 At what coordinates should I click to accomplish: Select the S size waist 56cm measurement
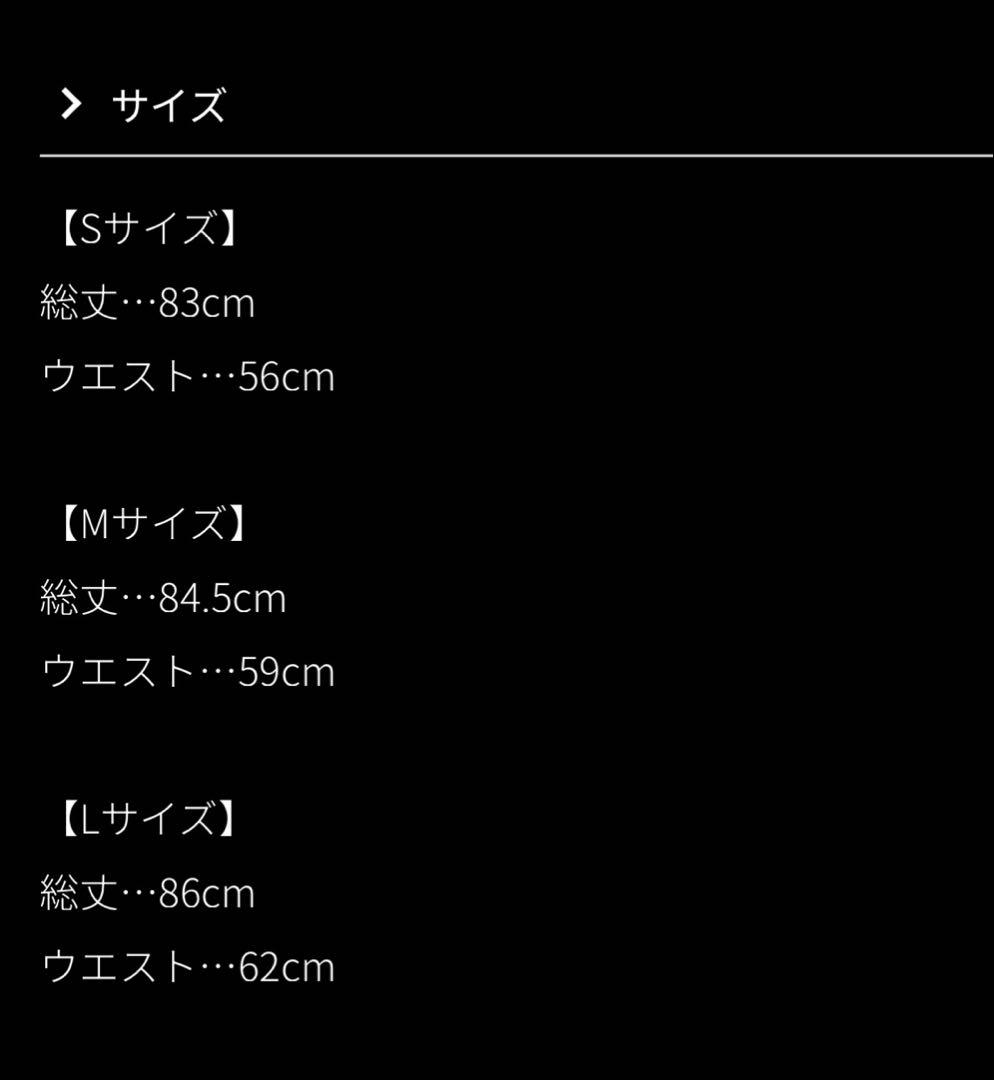[x=187, y=378]
